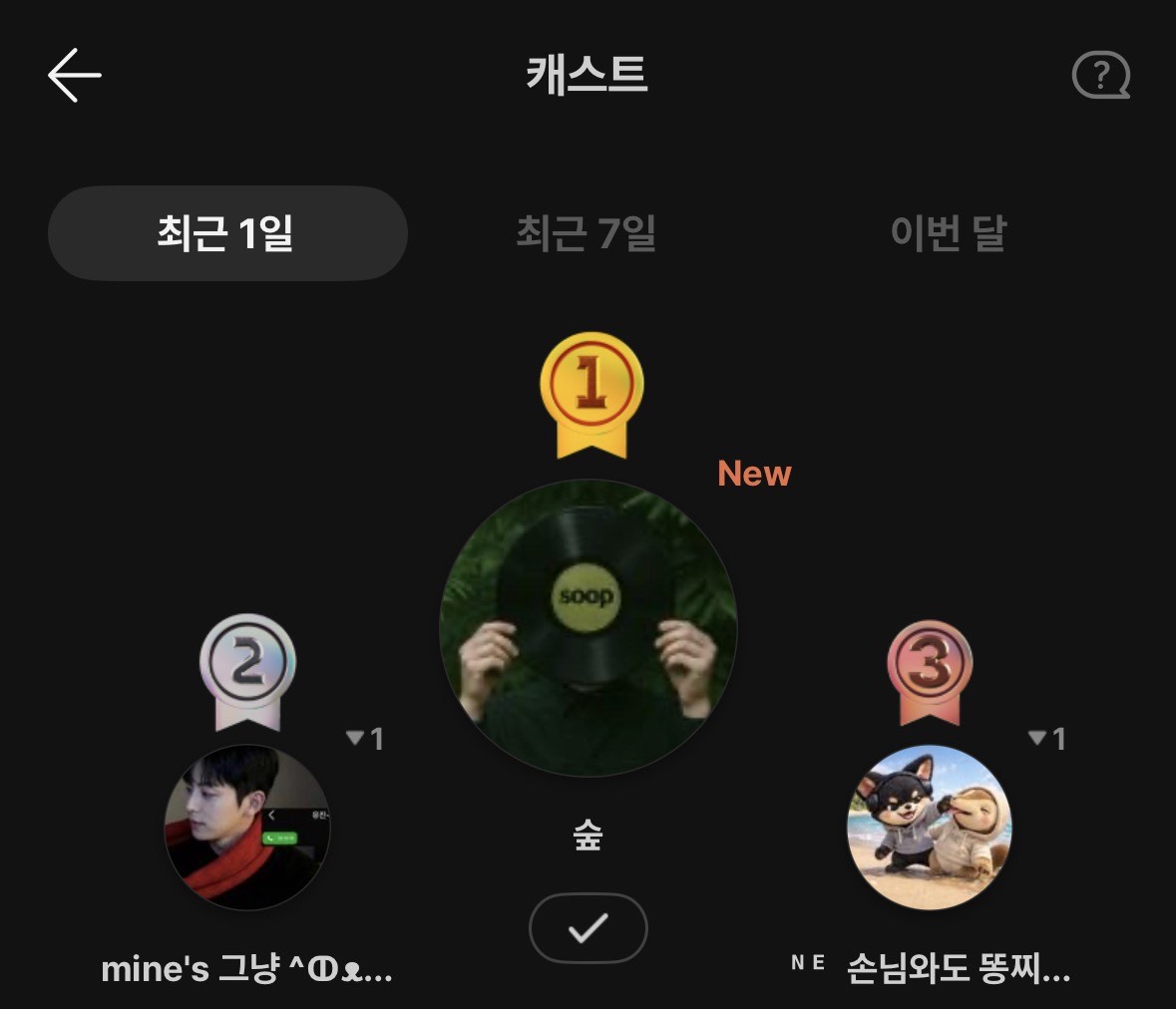Tap the checkmark button under 숲
The image size is (1176, 1009).
point(588,928)
